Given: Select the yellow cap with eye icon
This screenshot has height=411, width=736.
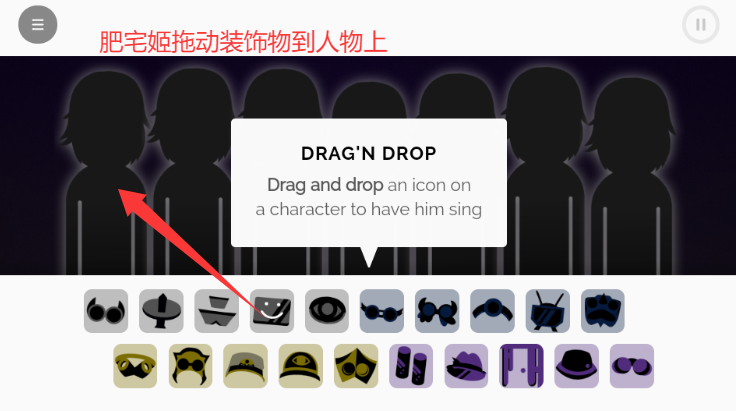Looking at the screenshot, I should click(x=301, y=366).
